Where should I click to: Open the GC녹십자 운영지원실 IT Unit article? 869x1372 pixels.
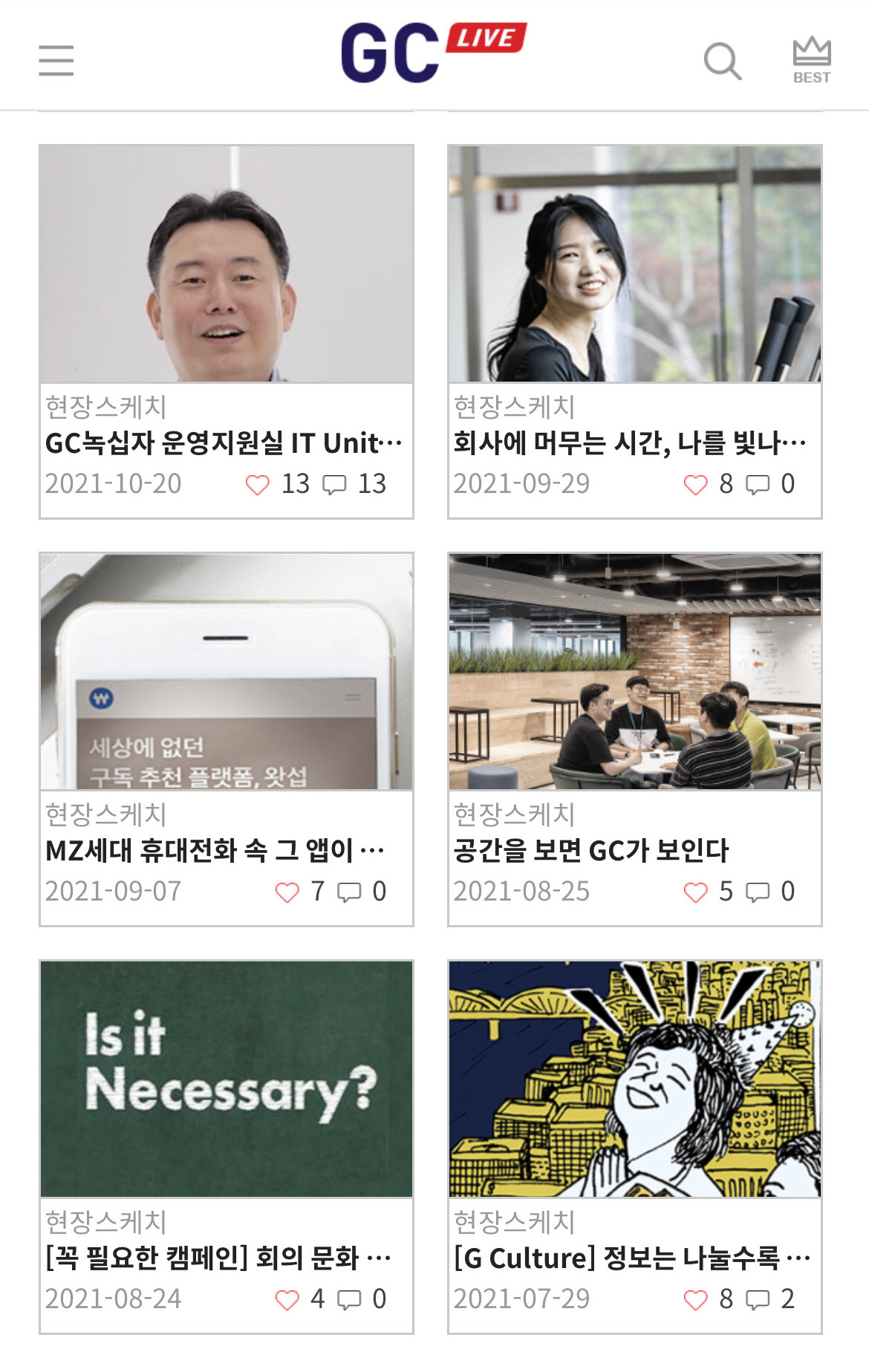pos(223,443)
